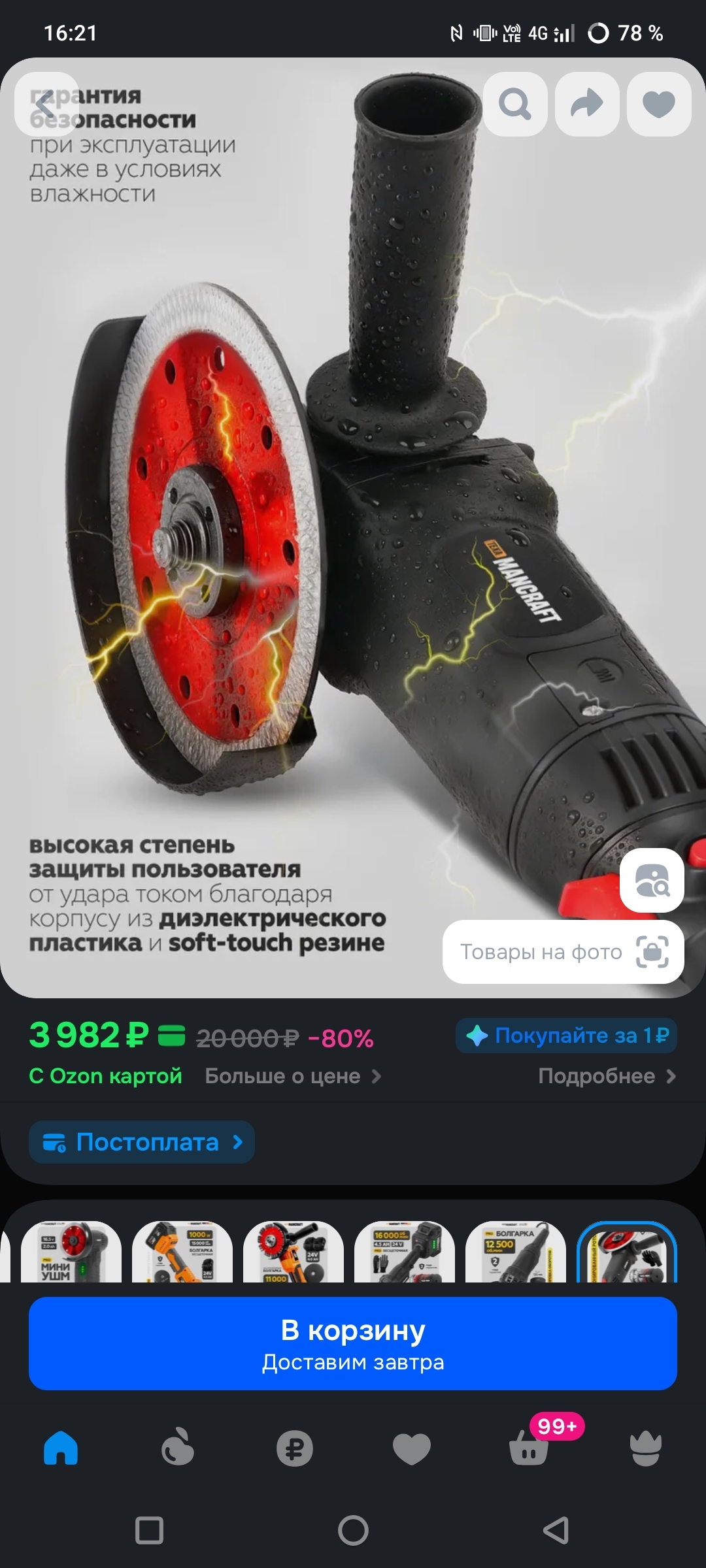Tap the system back button
706x1568 pixels.
[x=556, y=1530]
